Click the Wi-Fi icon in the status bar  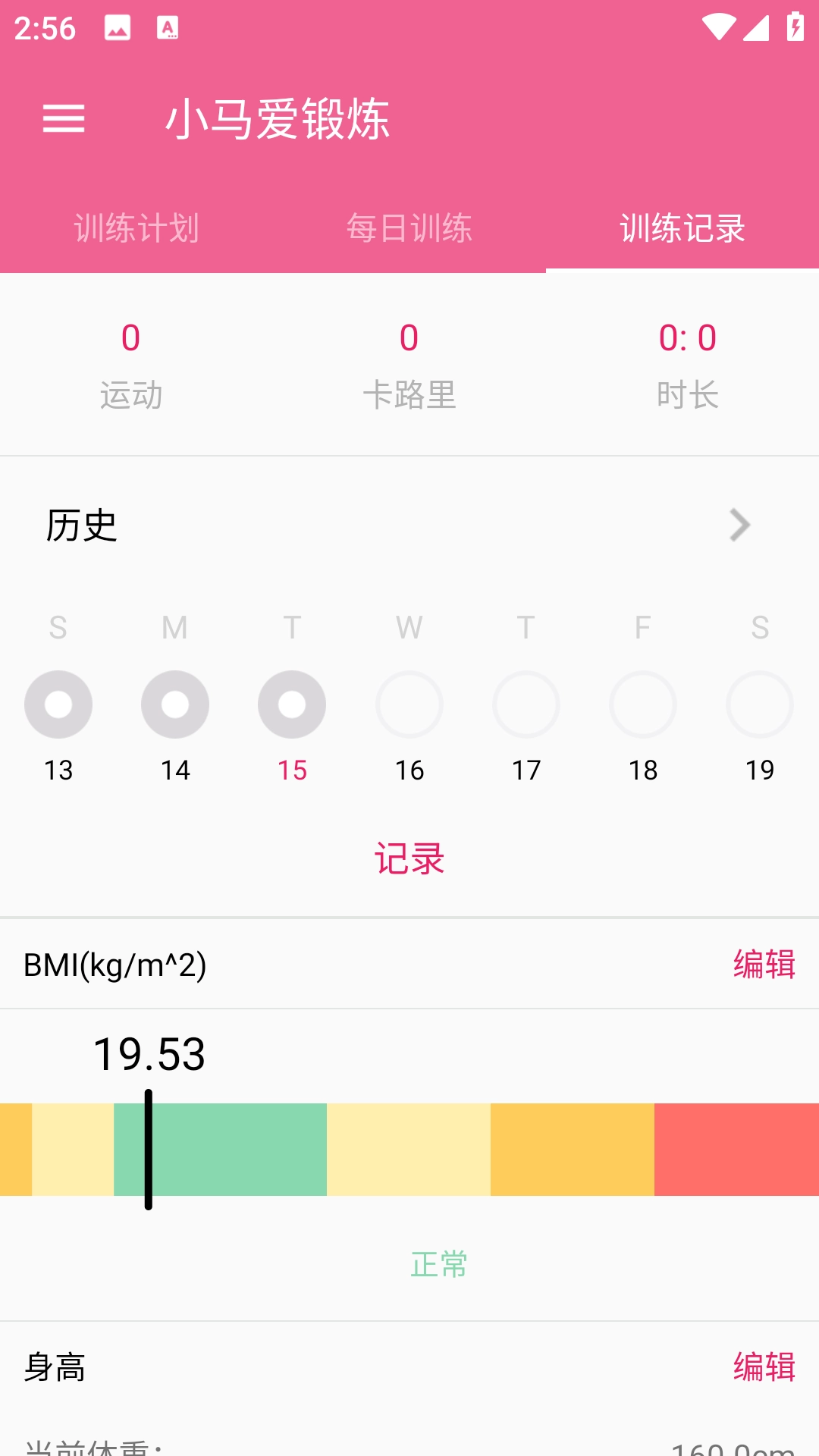717,27
